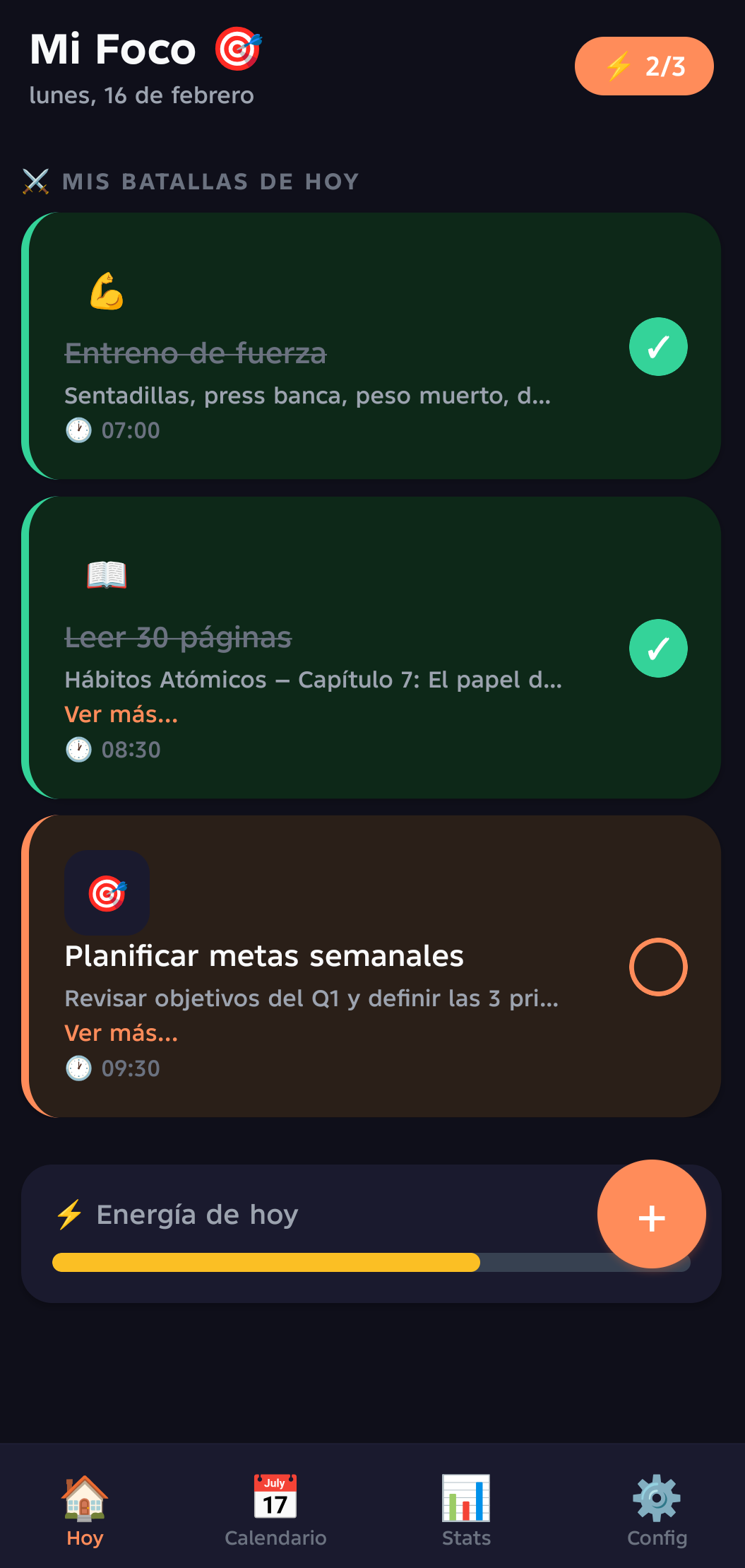This screenshot has width=745, height=1568.
Task: Tap the 2/3 energy counter badge
Action: [644, 66]
